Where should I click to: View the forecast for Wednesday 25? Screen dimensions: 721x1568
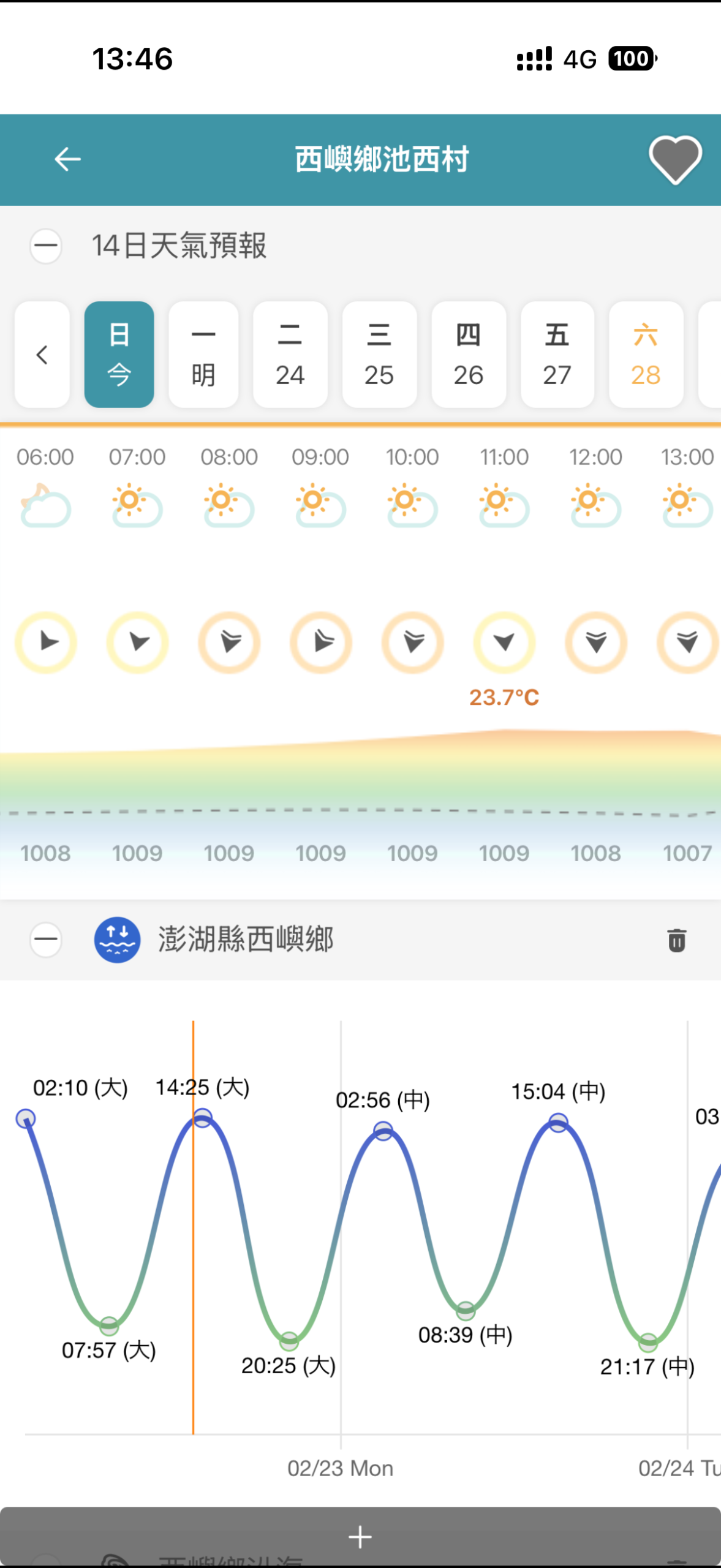click(x=379, y=355)
